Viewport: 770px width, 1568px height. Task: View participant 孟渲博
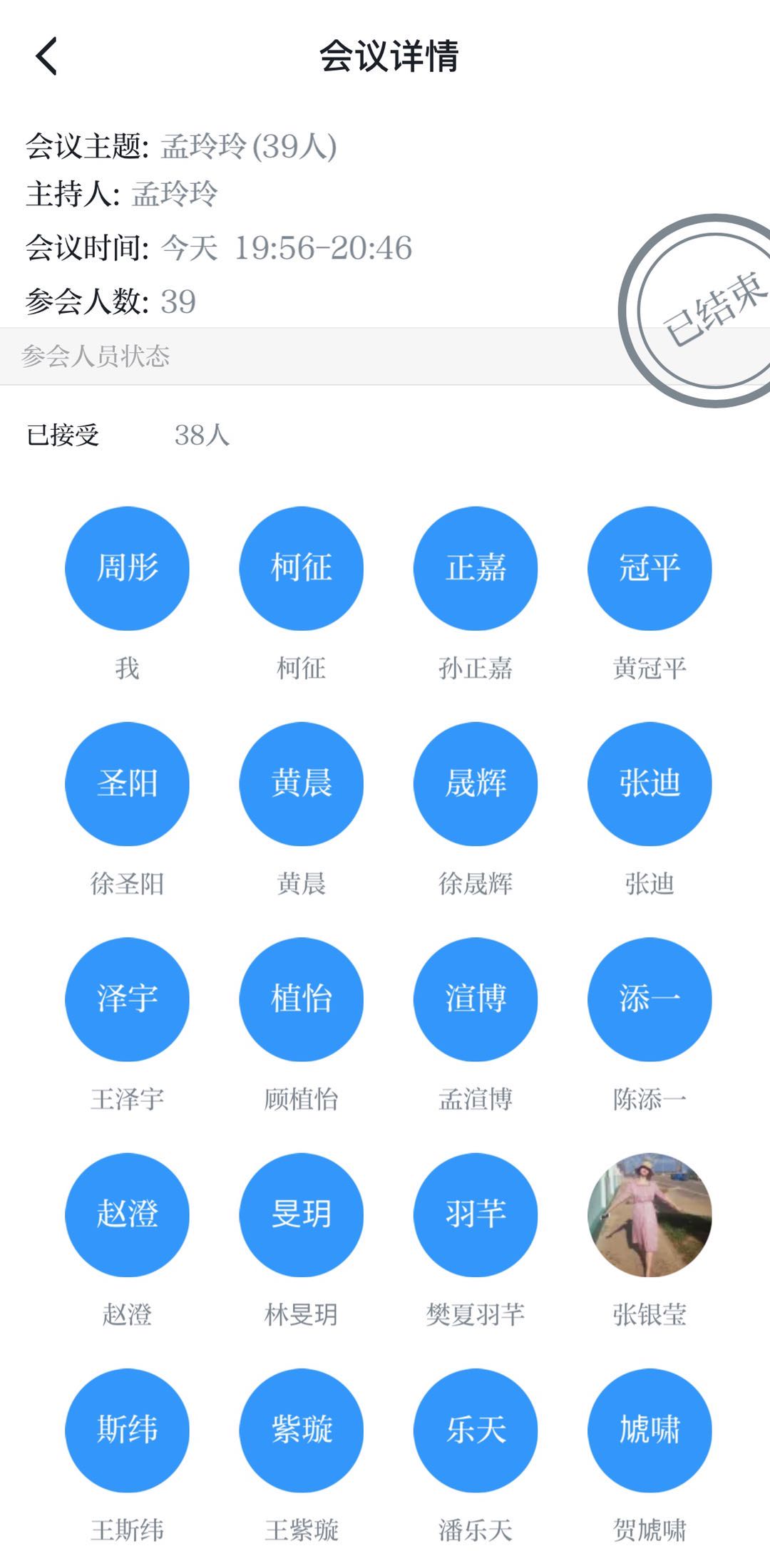(x=475, y=999)
